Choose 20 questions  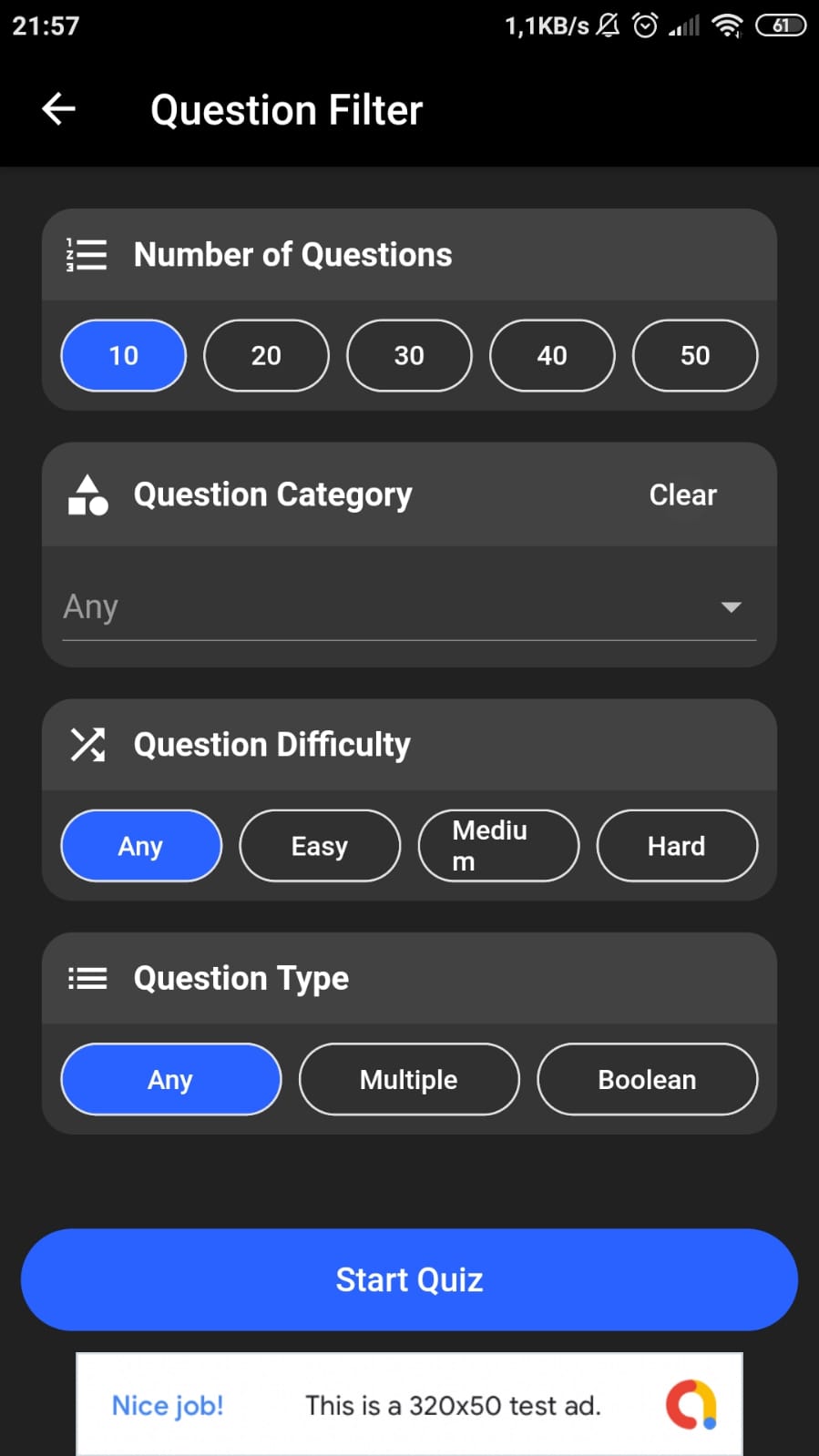(266, 355)
